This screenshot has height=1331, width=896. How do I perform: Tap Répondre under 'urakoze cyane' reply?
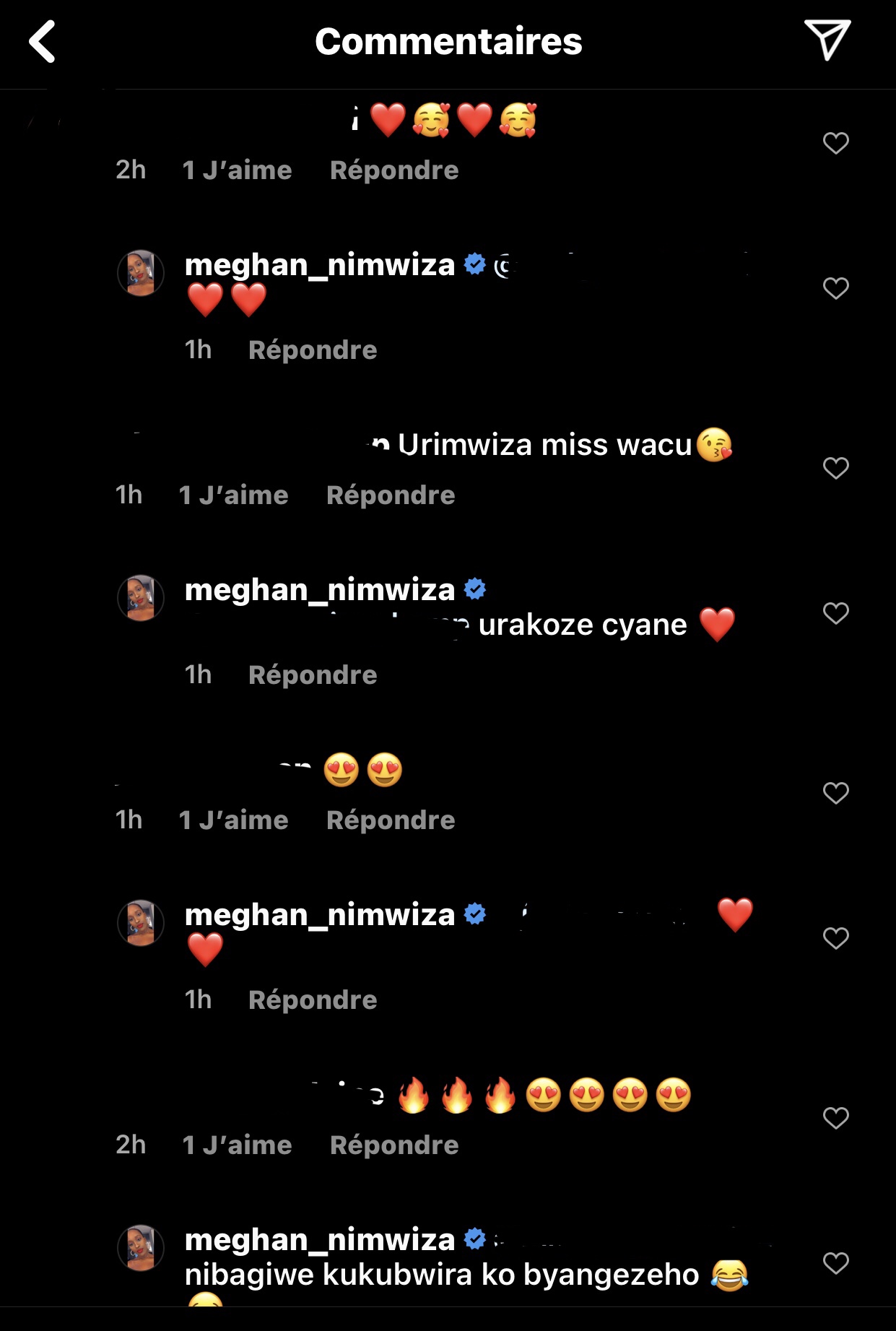[x=312, y=675]
